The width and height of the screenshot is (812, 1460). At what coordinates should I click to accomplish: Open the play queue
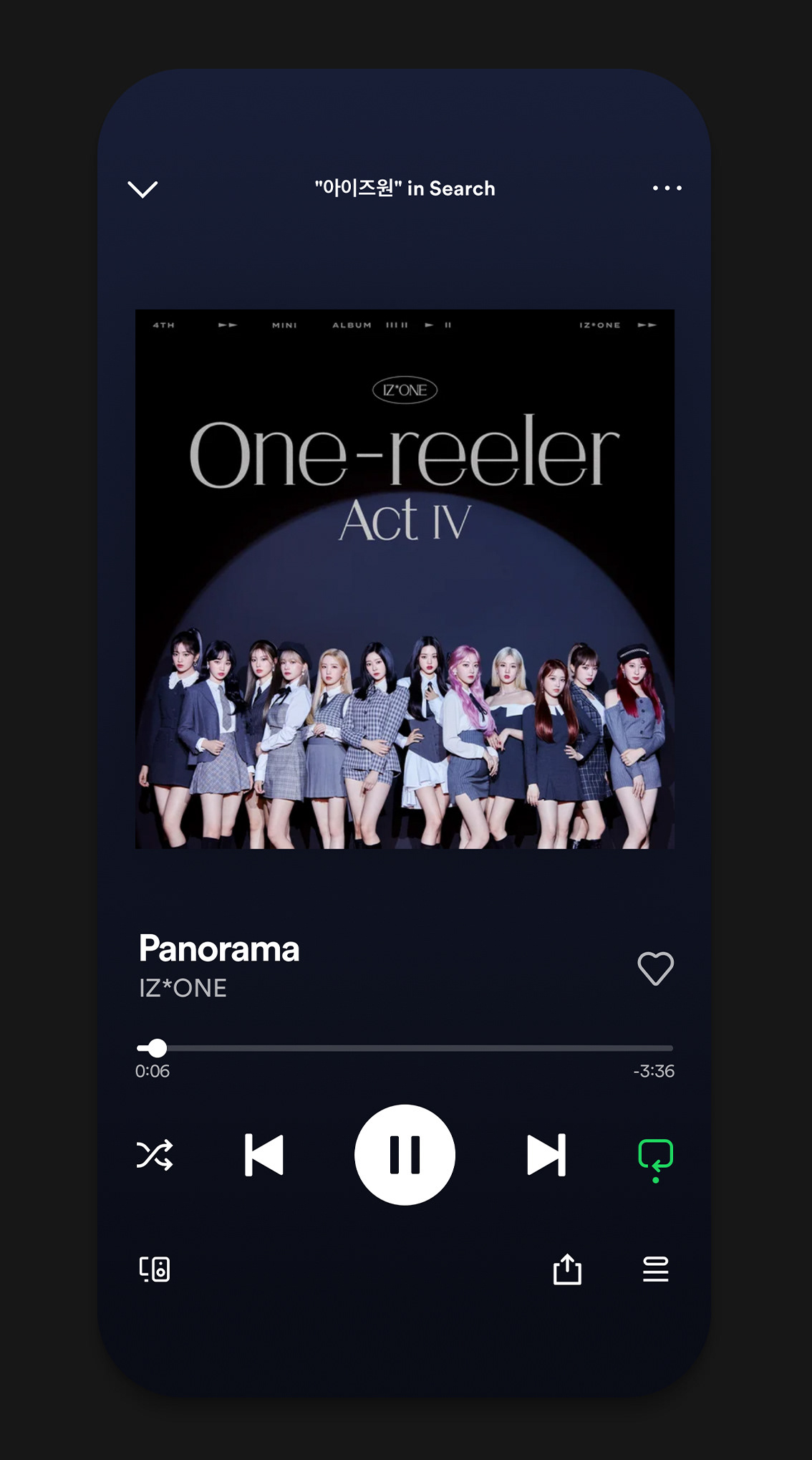click(x=655, y=1269)
